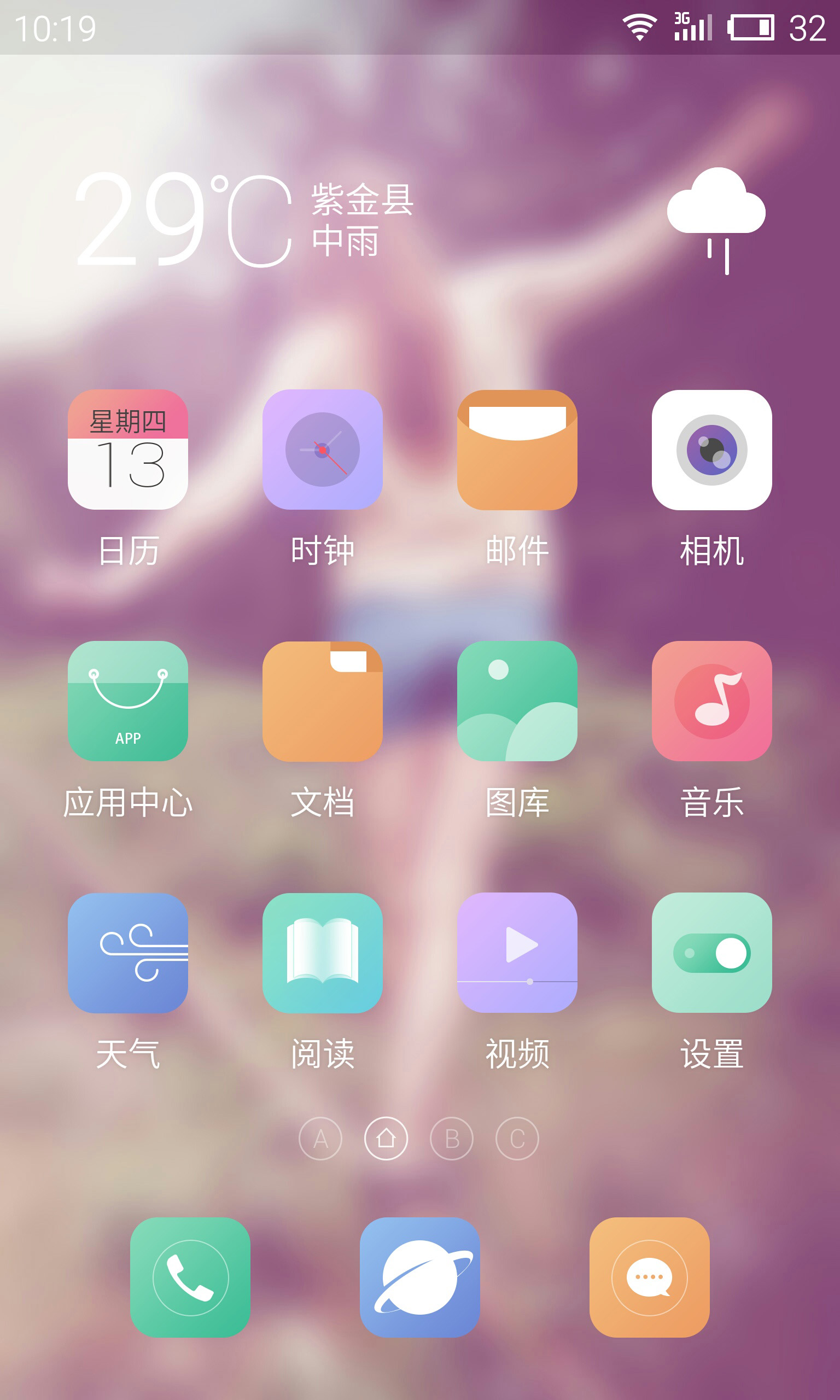Image resolution: width=840 pixels, height=1400 pixels.
Task: Launch the 视频 video app
Action: pyautogui.click(x=517, y=953)
